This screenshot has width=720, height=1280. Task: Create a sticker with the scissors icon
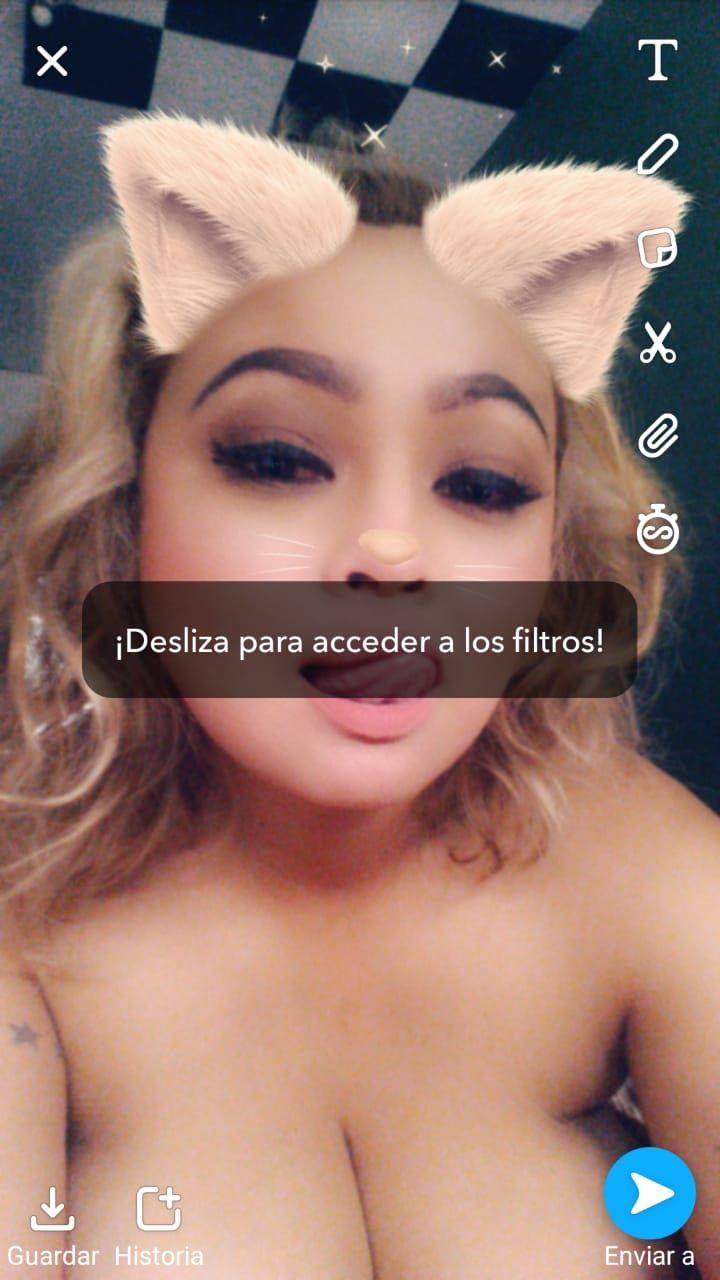click(660, 345)
